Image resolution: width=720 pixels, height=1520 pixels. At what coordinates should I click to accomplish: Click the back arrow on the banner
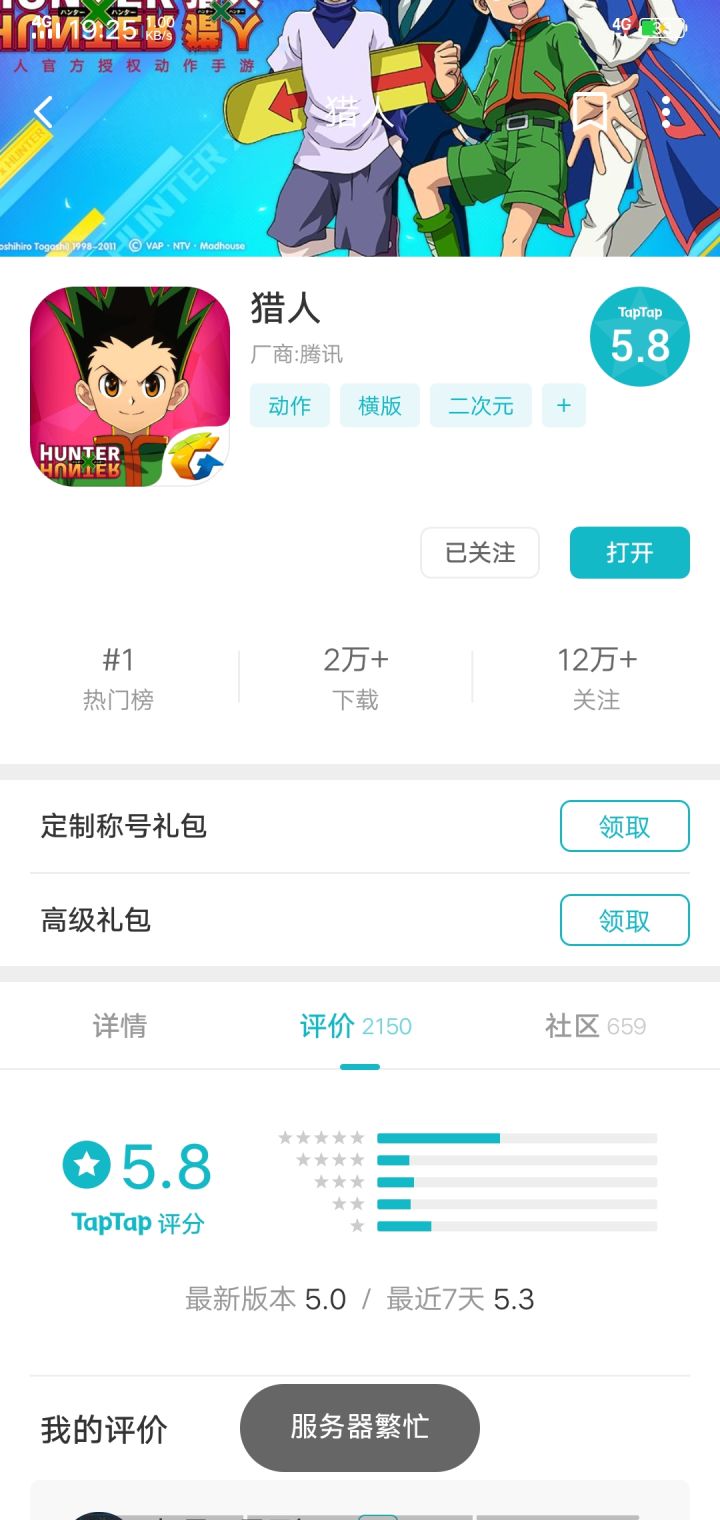[42, 112]
